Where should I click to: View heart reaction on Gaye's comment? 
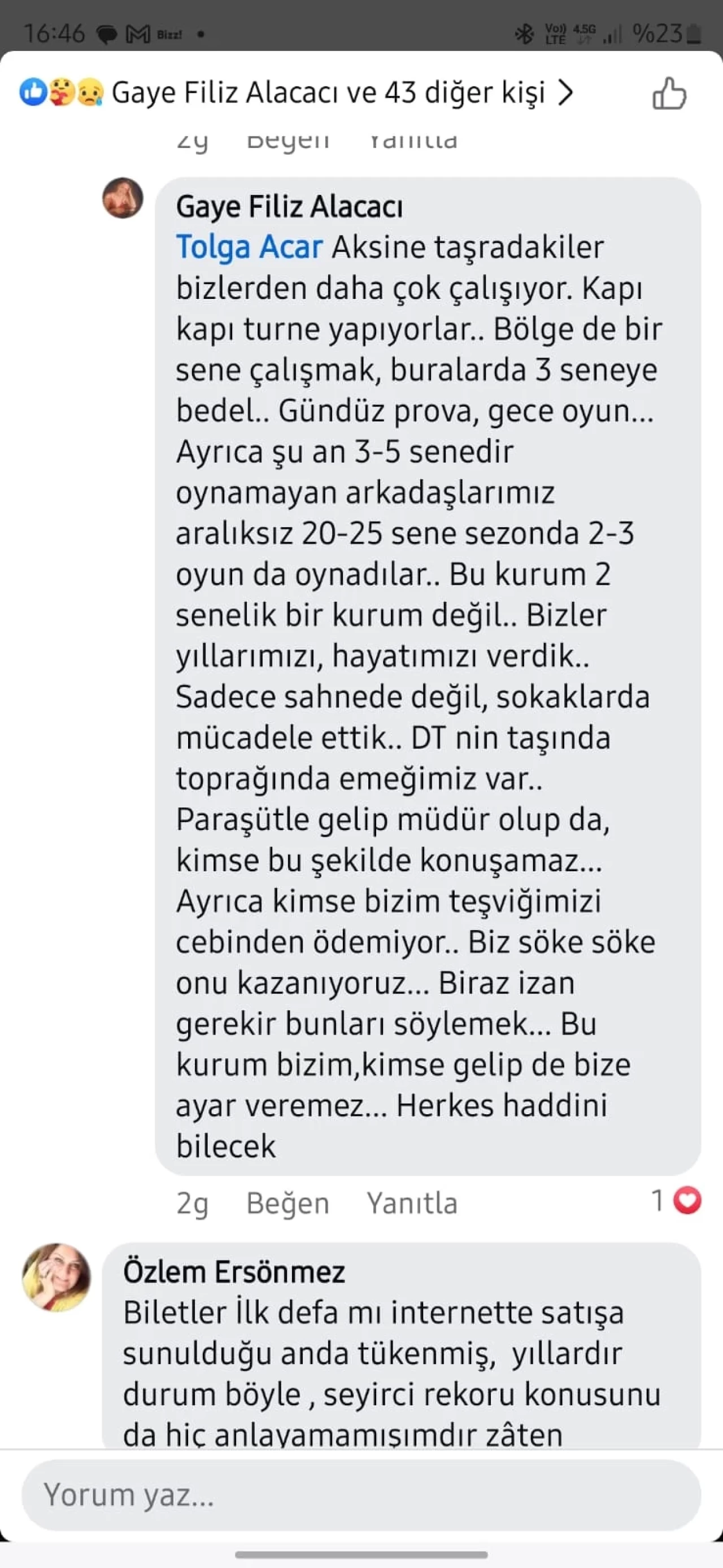[x=677, y=1201]
